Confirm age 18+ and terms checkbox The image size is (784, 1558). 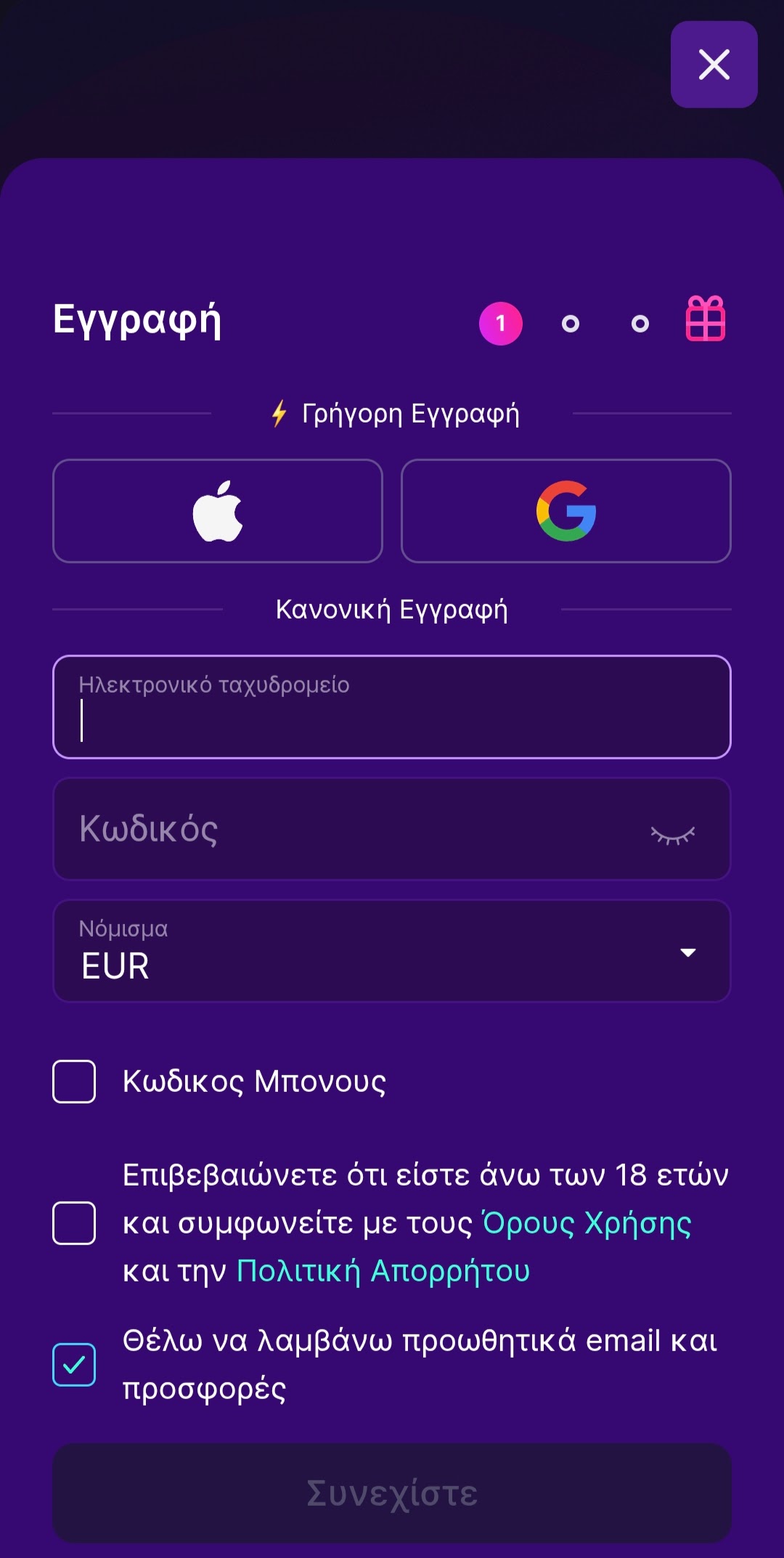coord(74,1223)
